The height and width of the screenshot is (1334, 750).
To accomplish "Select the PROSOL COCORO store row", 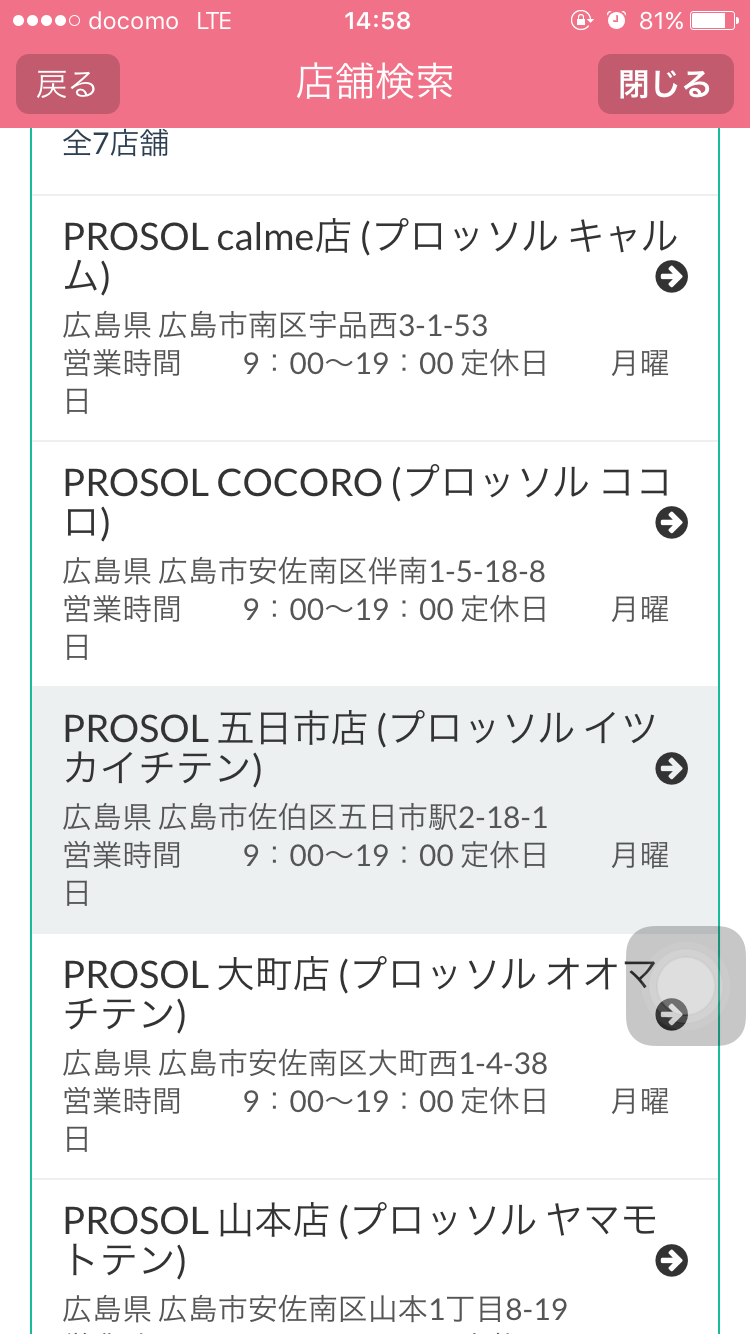I will pos(375,564).
